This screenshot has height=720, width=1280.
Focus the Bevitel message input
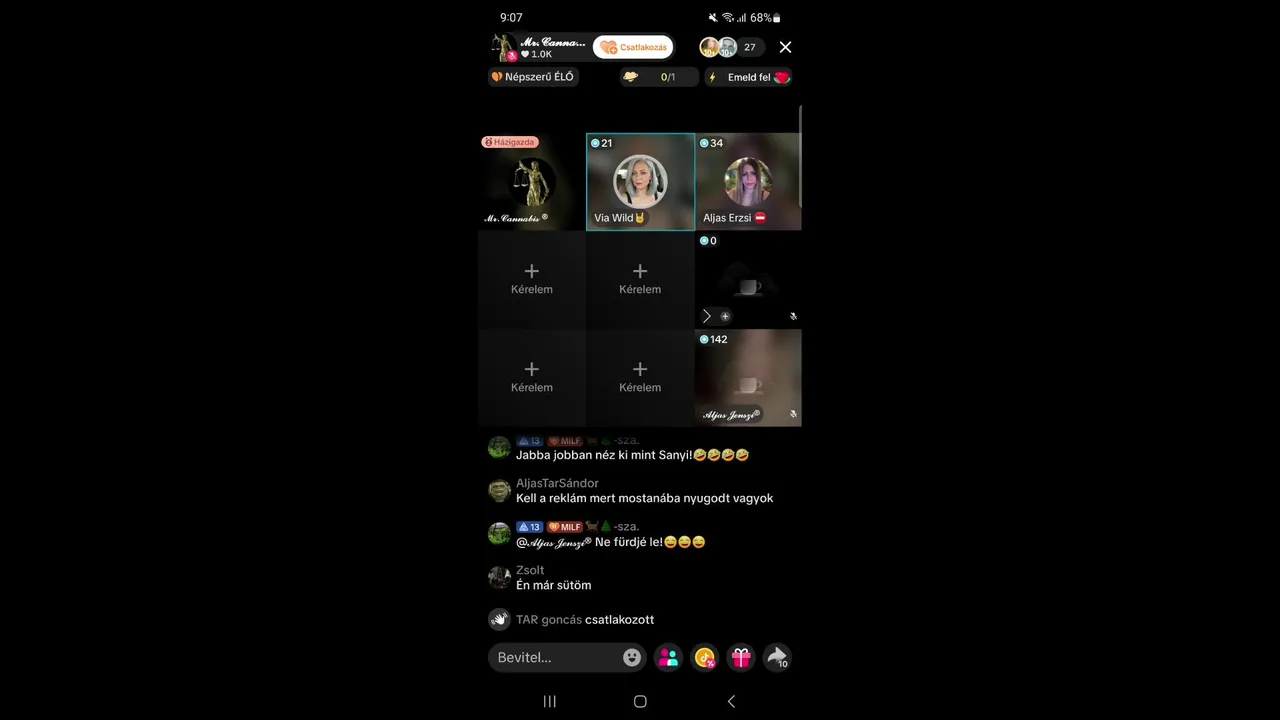553,657
